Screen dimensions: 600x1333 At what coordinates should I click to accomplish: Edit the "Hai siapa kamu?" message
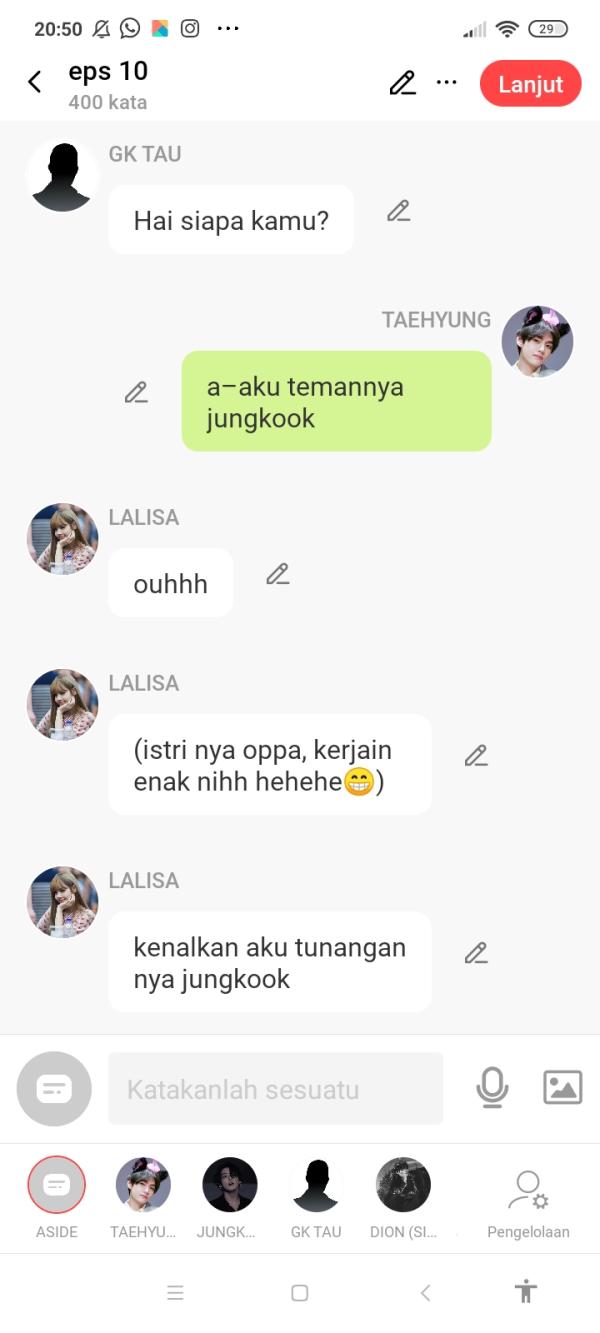398,211
